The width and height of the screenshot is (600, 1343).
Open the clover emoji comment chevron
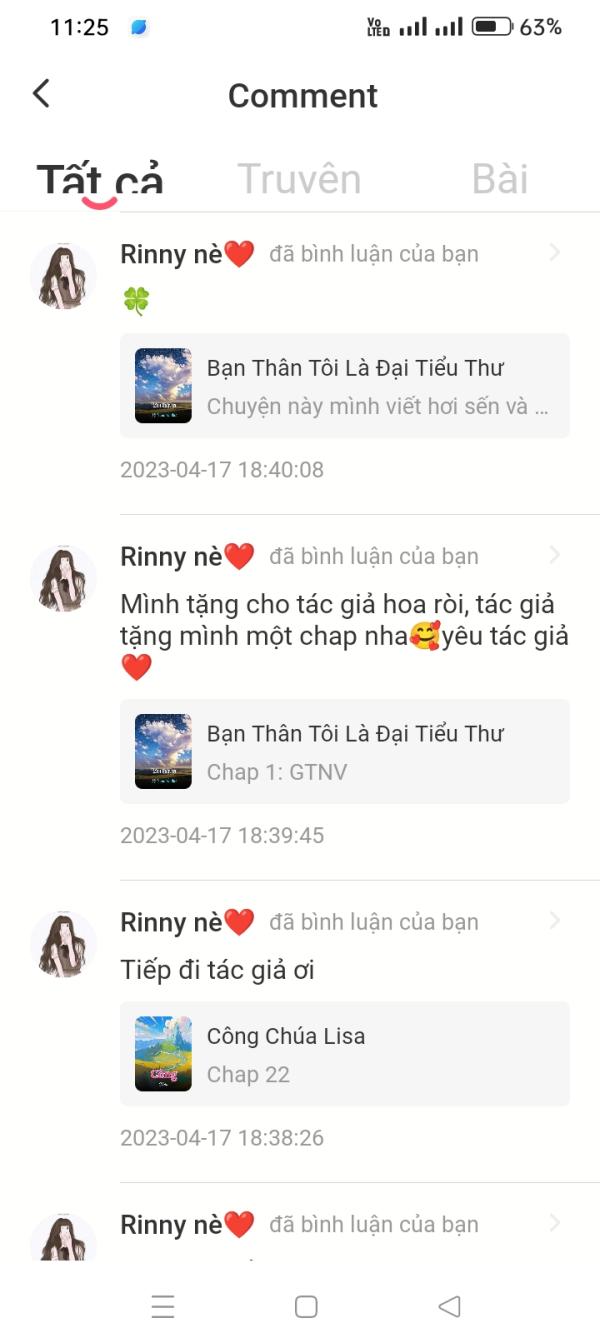[555, 253]
